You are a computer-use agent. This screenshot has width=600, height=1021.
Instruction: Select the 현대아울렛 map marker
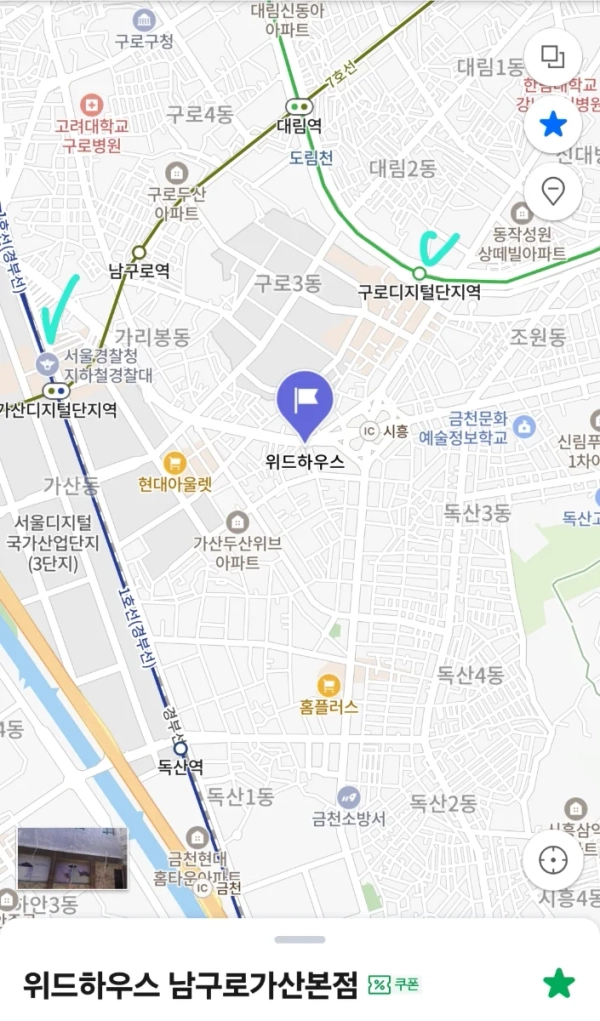coord(176,463)
